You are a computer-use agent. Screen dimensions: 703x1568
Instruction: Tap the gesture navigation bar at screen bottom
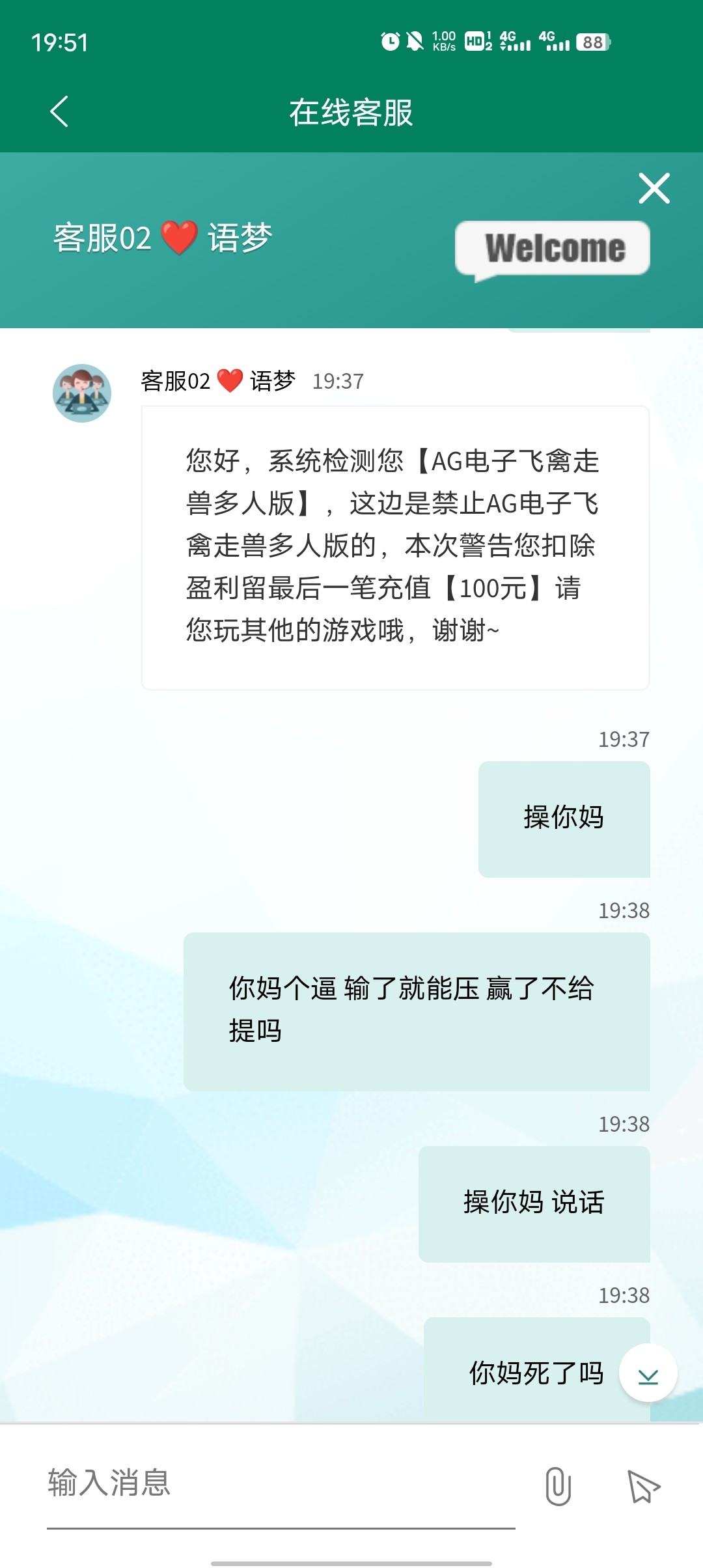click(x=351, y=1560)
